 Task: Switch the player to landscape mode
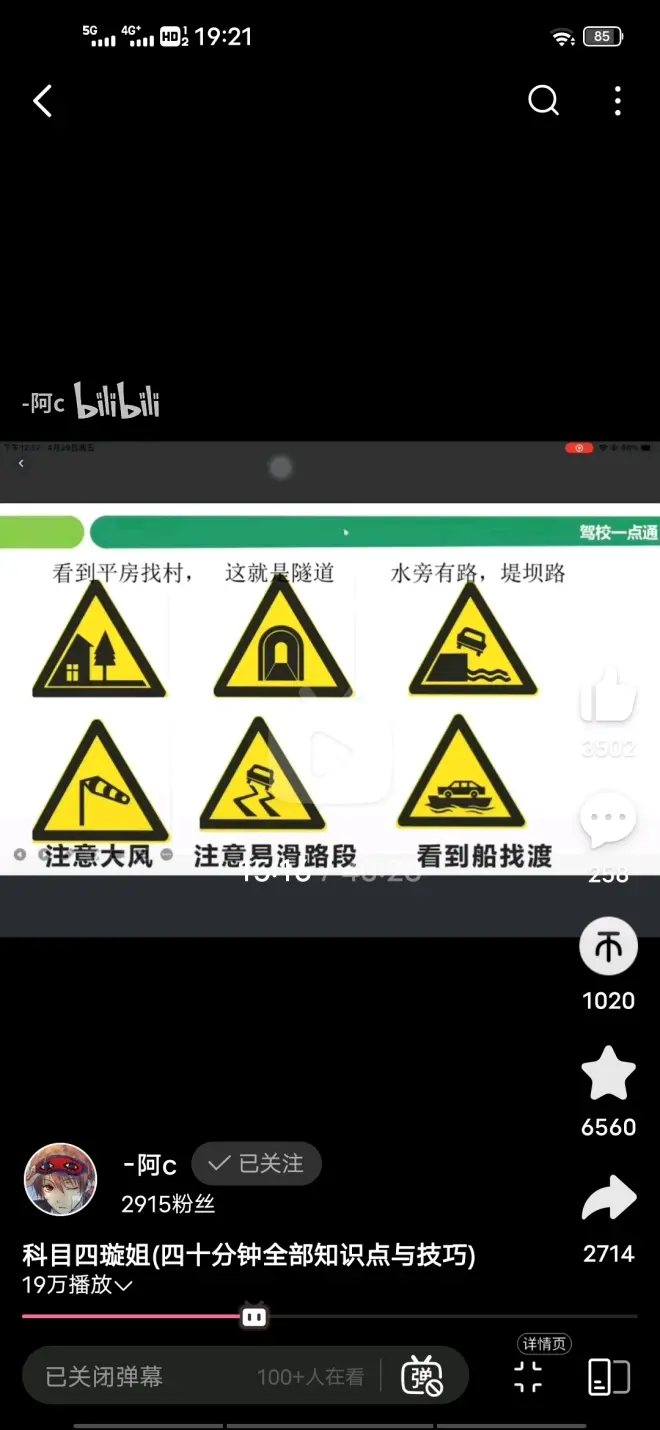tap(608, 1377)
